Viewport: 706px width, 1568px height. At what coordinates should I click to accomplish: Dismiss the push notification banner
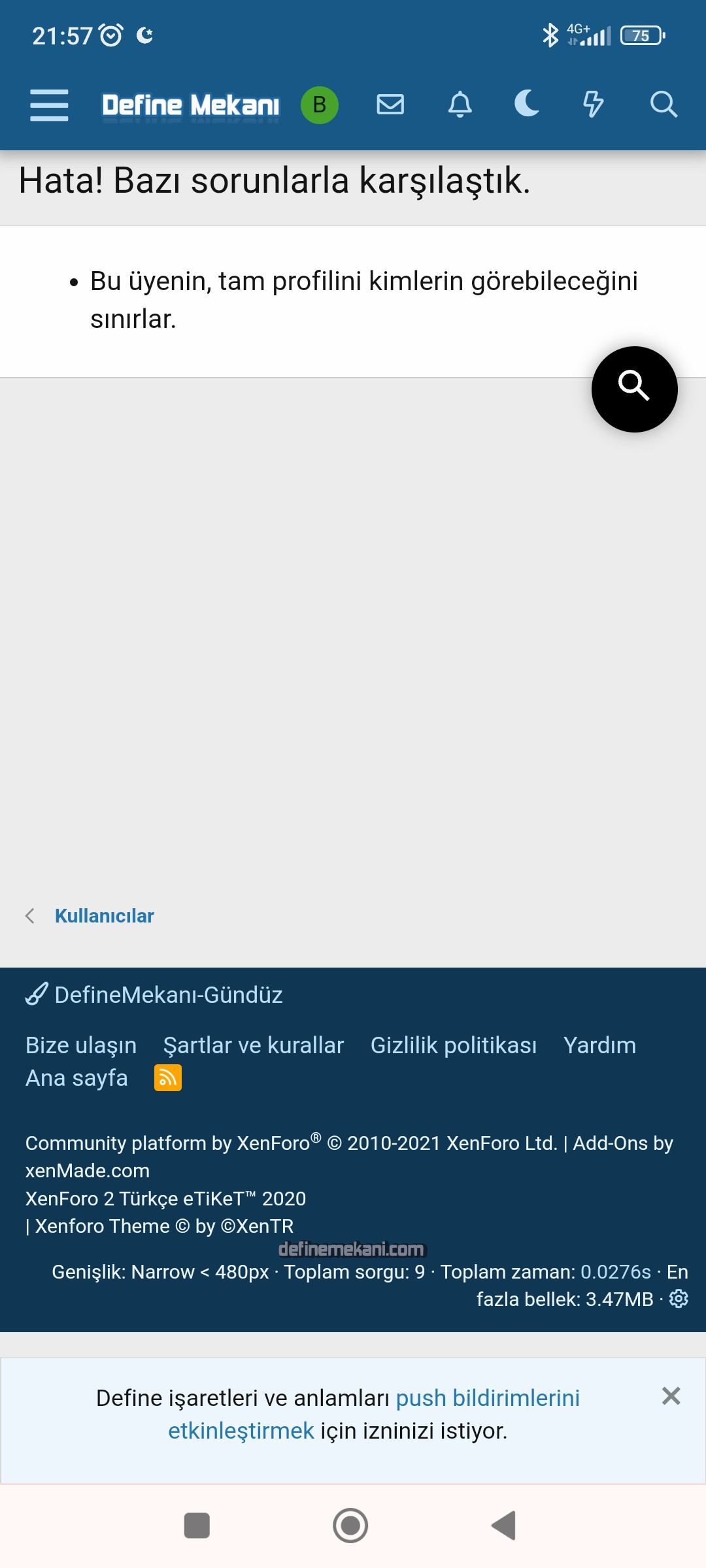click(671, 1396)
